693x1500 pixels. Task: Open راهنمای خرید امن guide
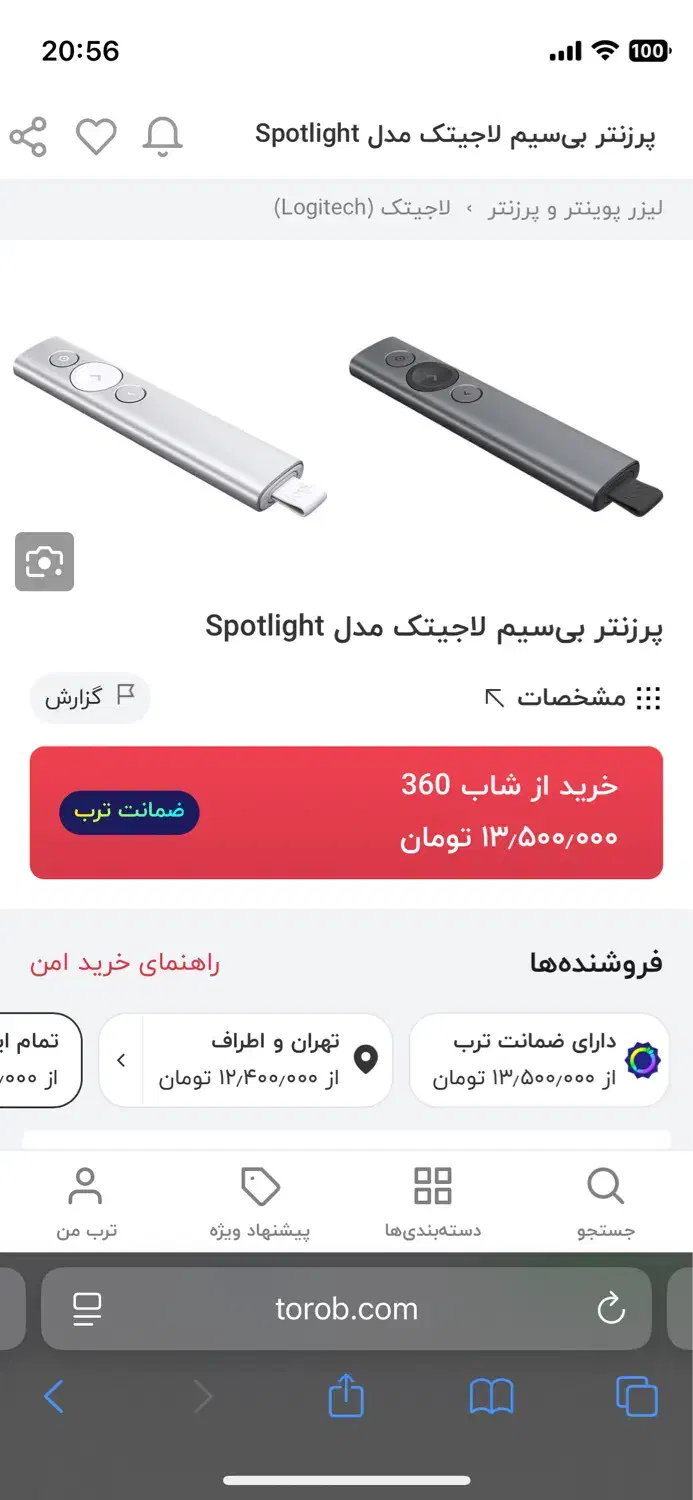(125, 964)
